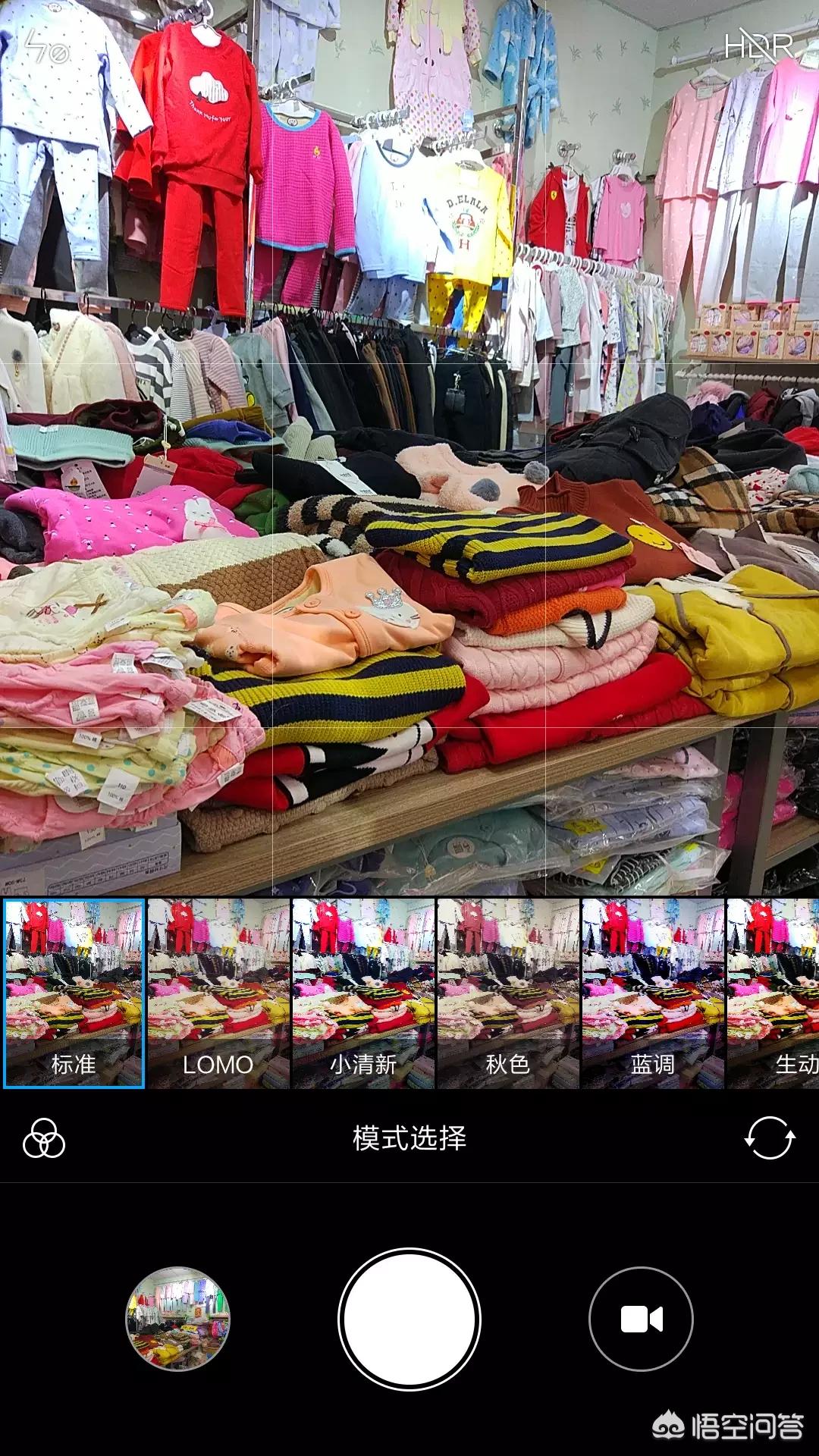Toggle the HDR mode
This screenshot has height=1456, width=819.
pos(759,47)
